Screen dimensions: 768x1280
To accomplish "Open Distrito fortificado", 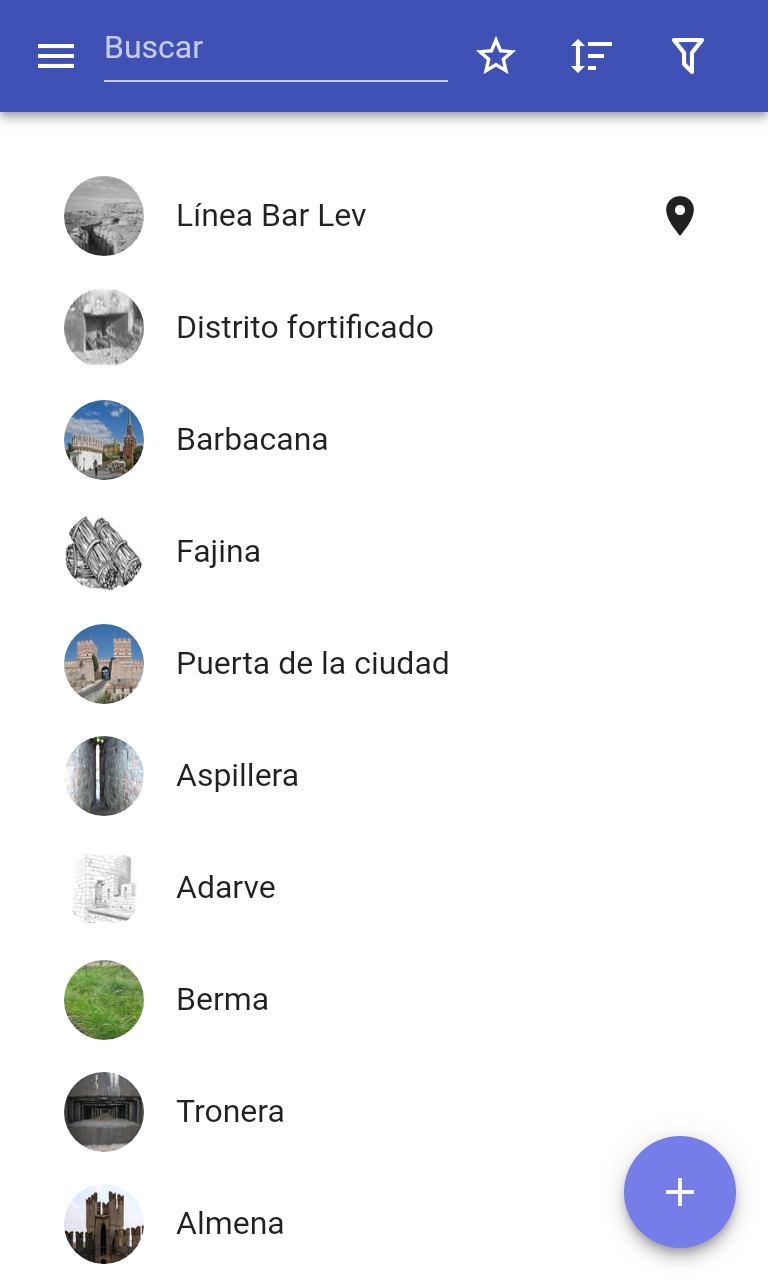I will [304, 328].
